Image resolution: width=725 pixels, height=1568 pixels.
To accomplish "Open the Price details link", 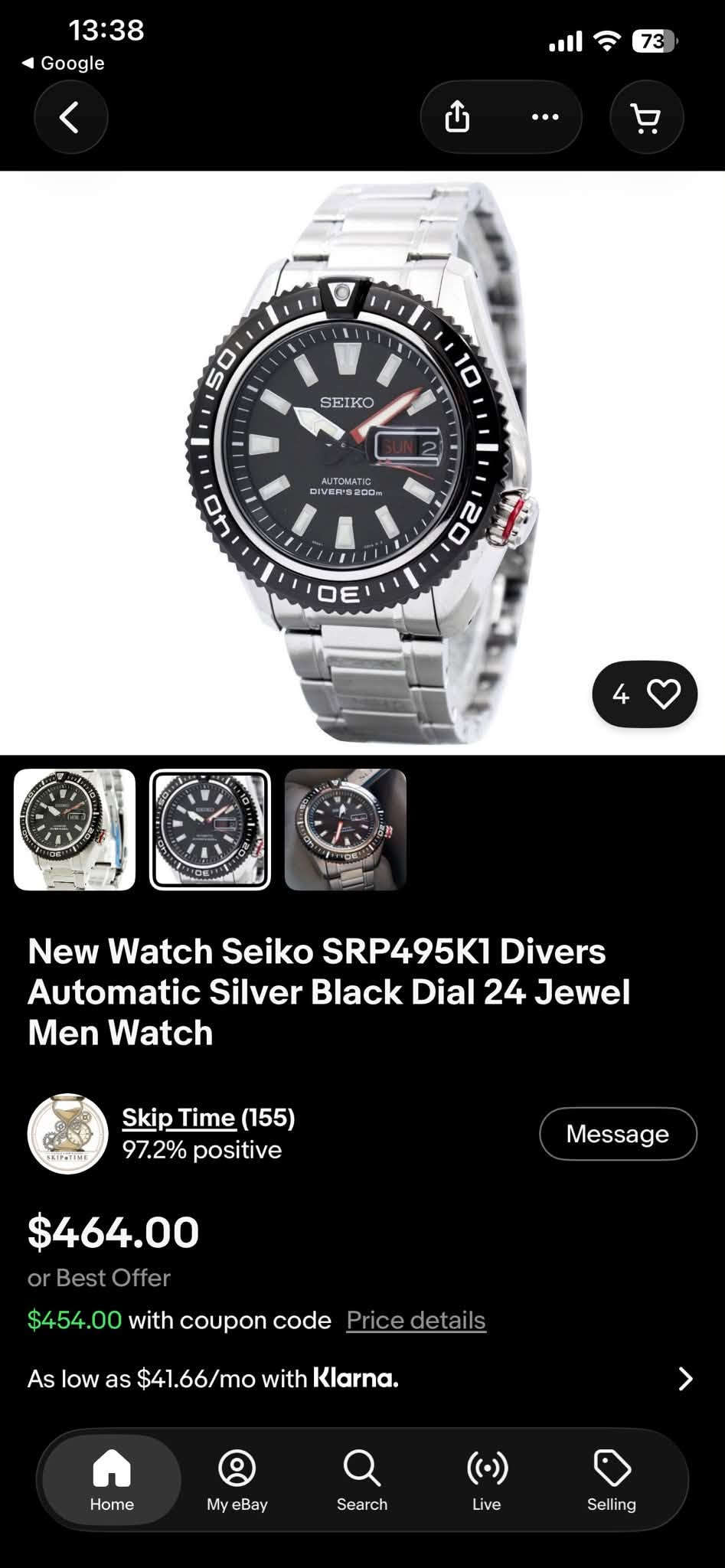I will [416, 1320].
